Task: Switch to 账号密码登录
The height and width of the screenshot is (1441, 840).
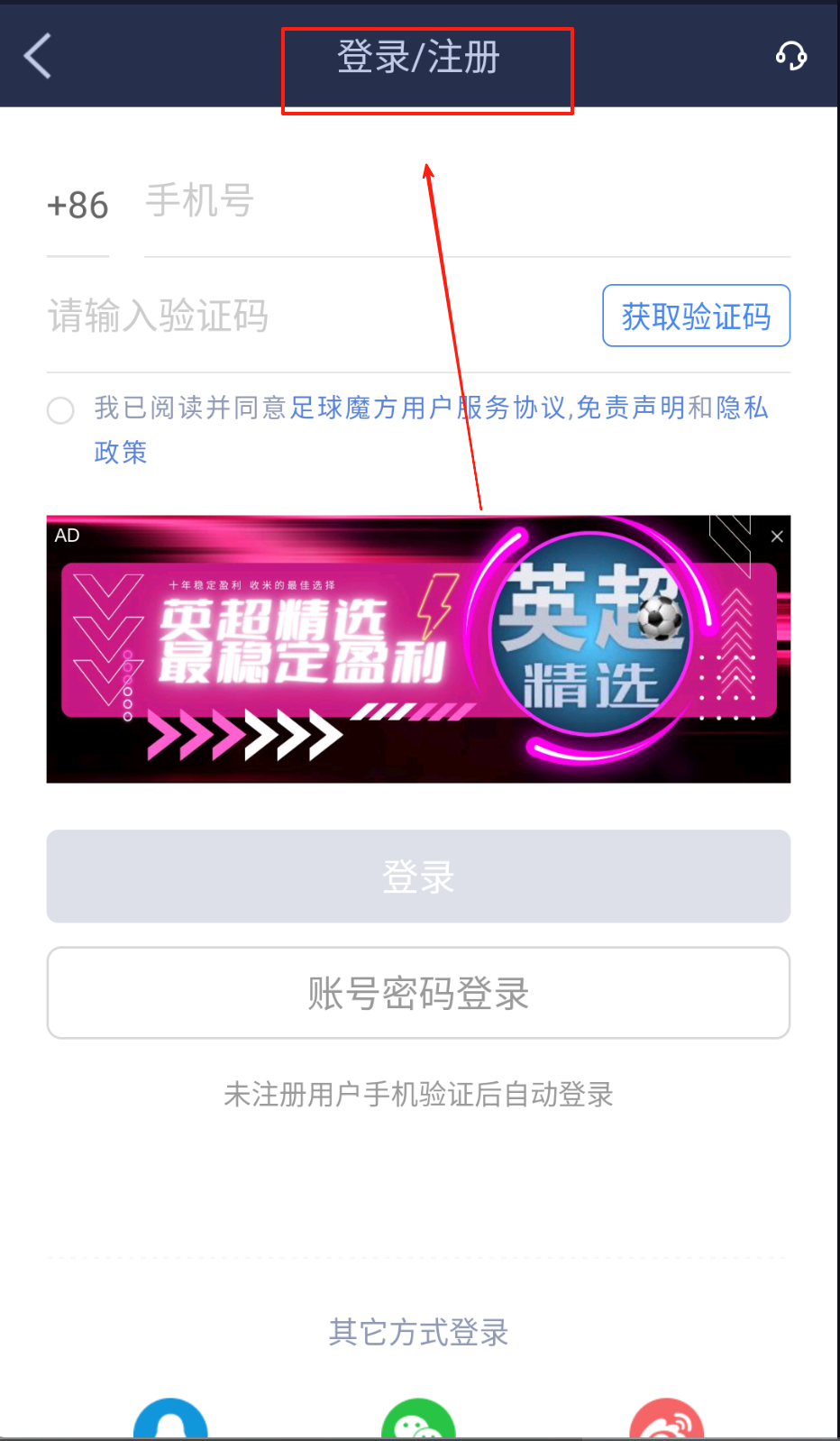Action: tap(418, 993)
